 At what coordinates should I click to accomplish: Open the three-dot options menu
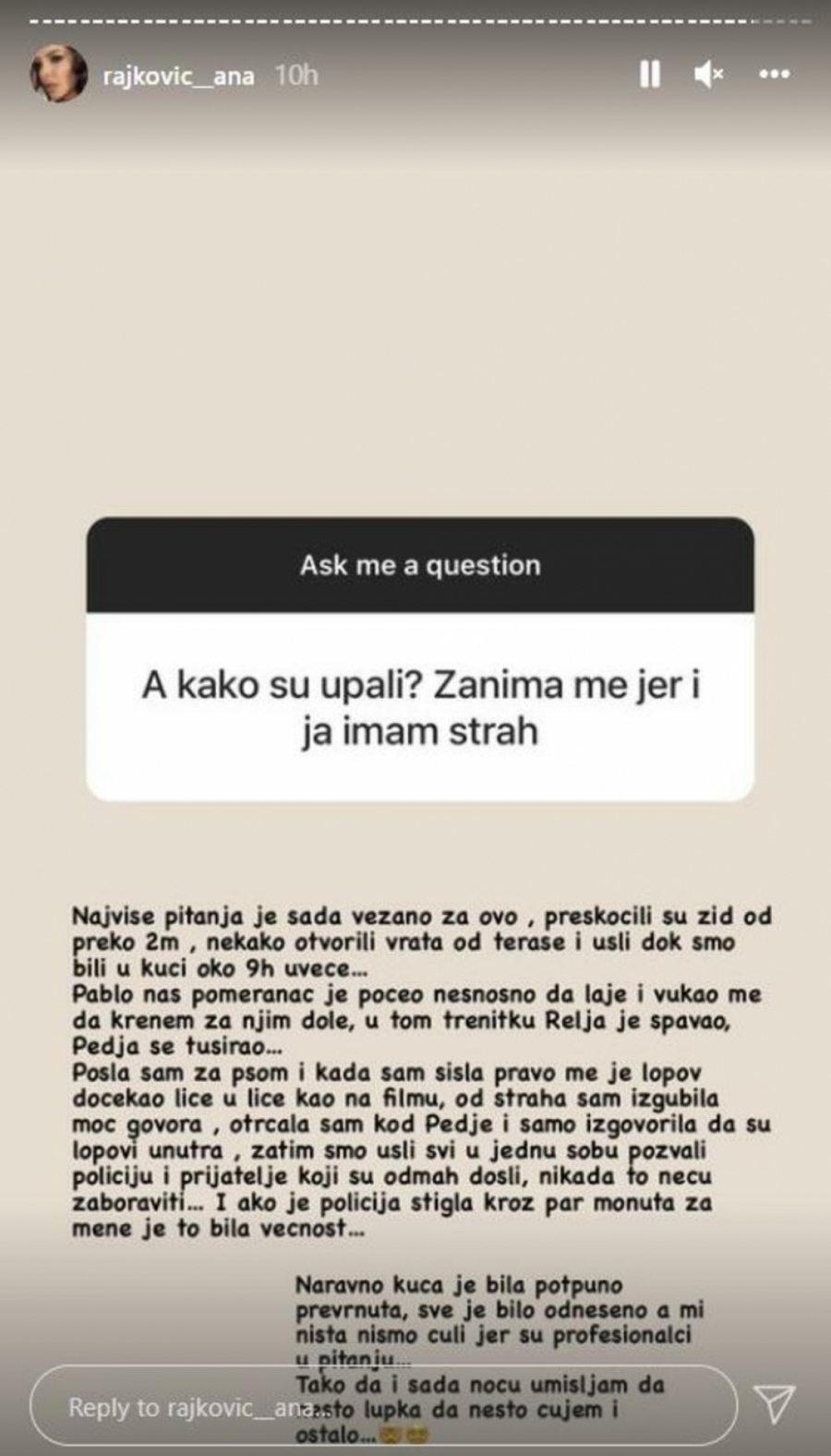[774, 75]
